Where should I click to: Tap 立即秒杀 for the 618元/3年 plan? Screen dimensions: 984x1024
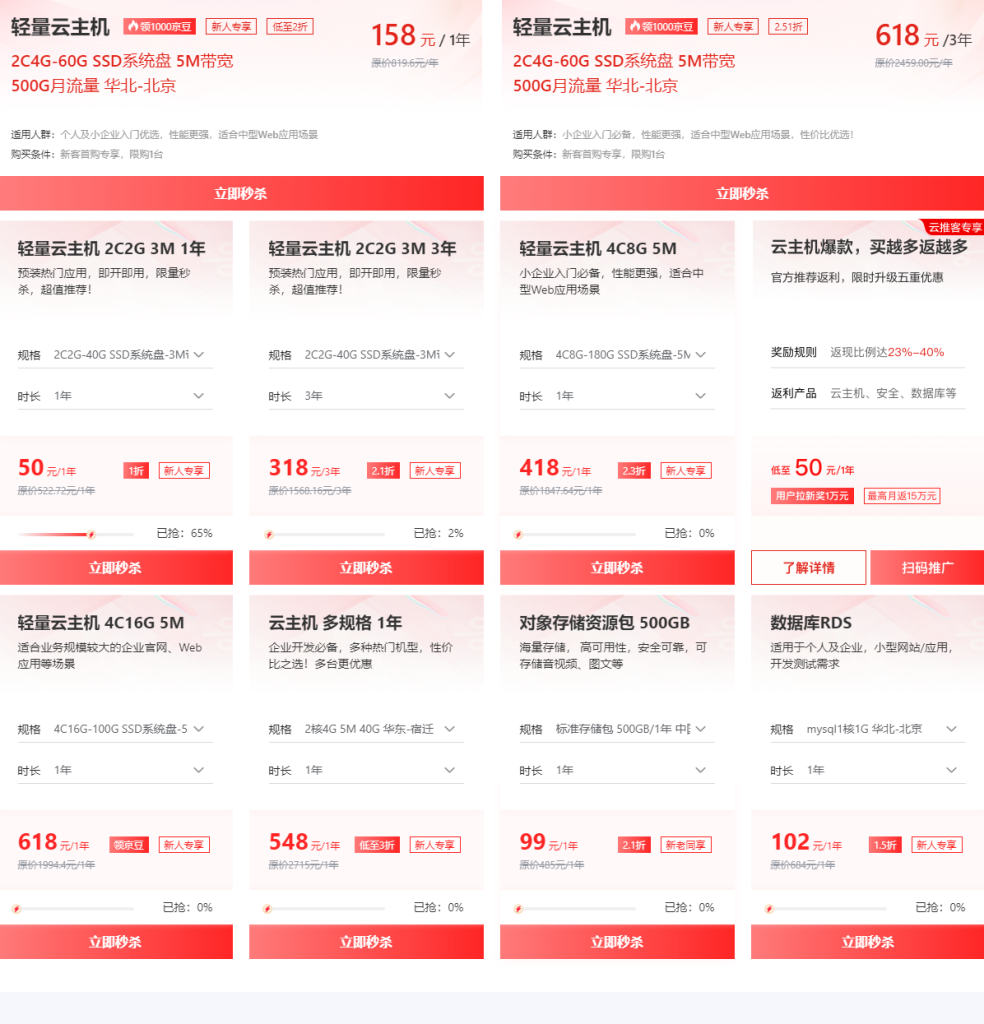tap(742, 193)
